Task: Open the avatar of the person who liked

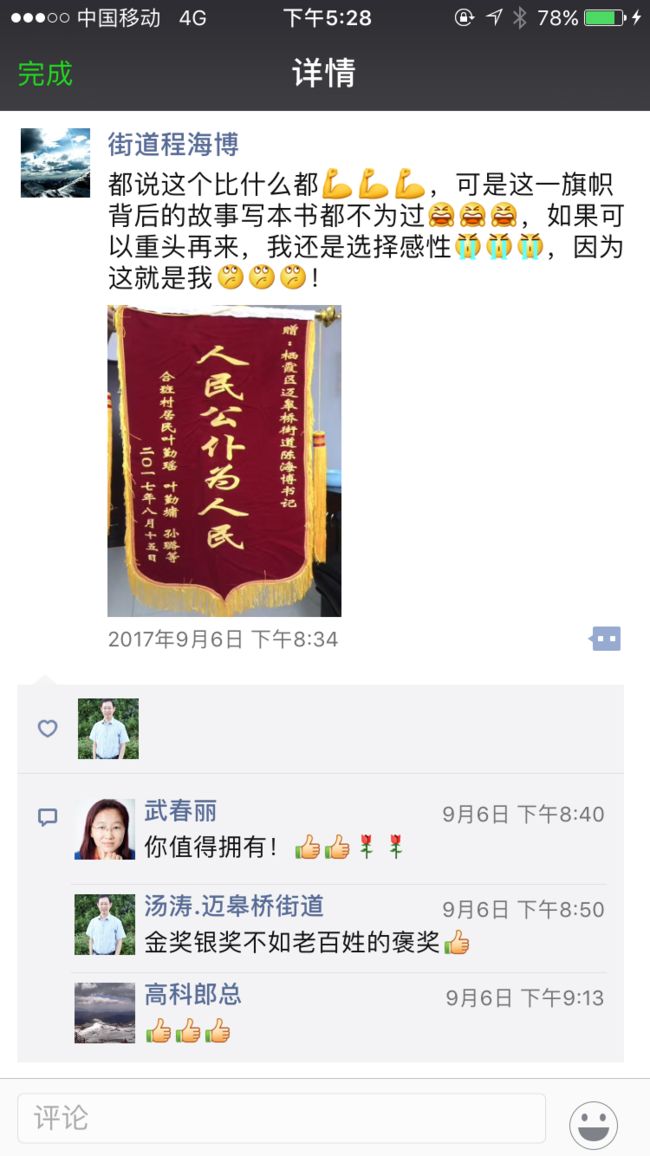Action: click(108, 728)
